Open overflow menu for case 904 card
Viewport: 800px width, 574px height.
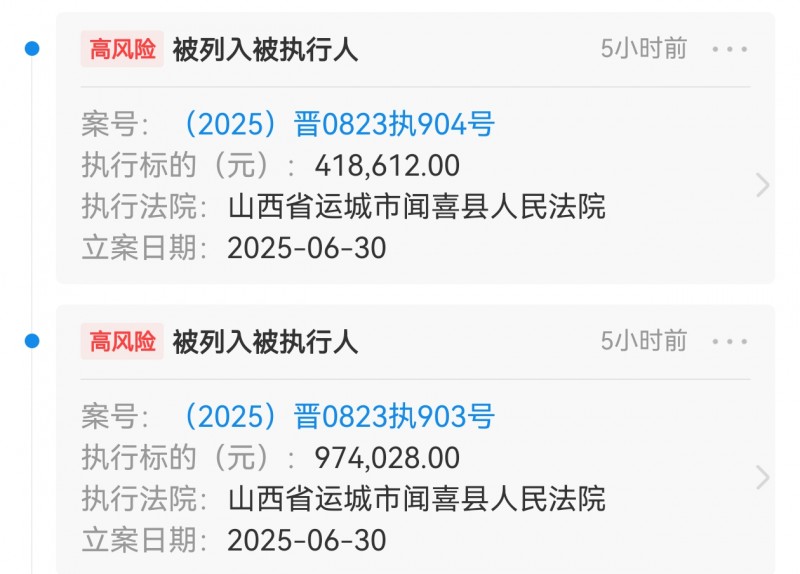click(x=730, y=49)
